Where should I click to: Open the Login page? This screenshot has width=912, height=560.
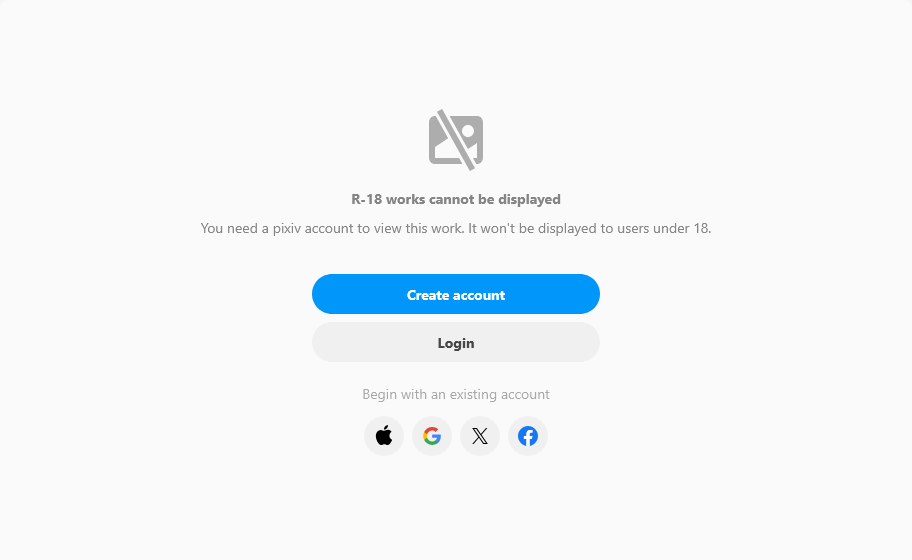(x=455, y=342)
